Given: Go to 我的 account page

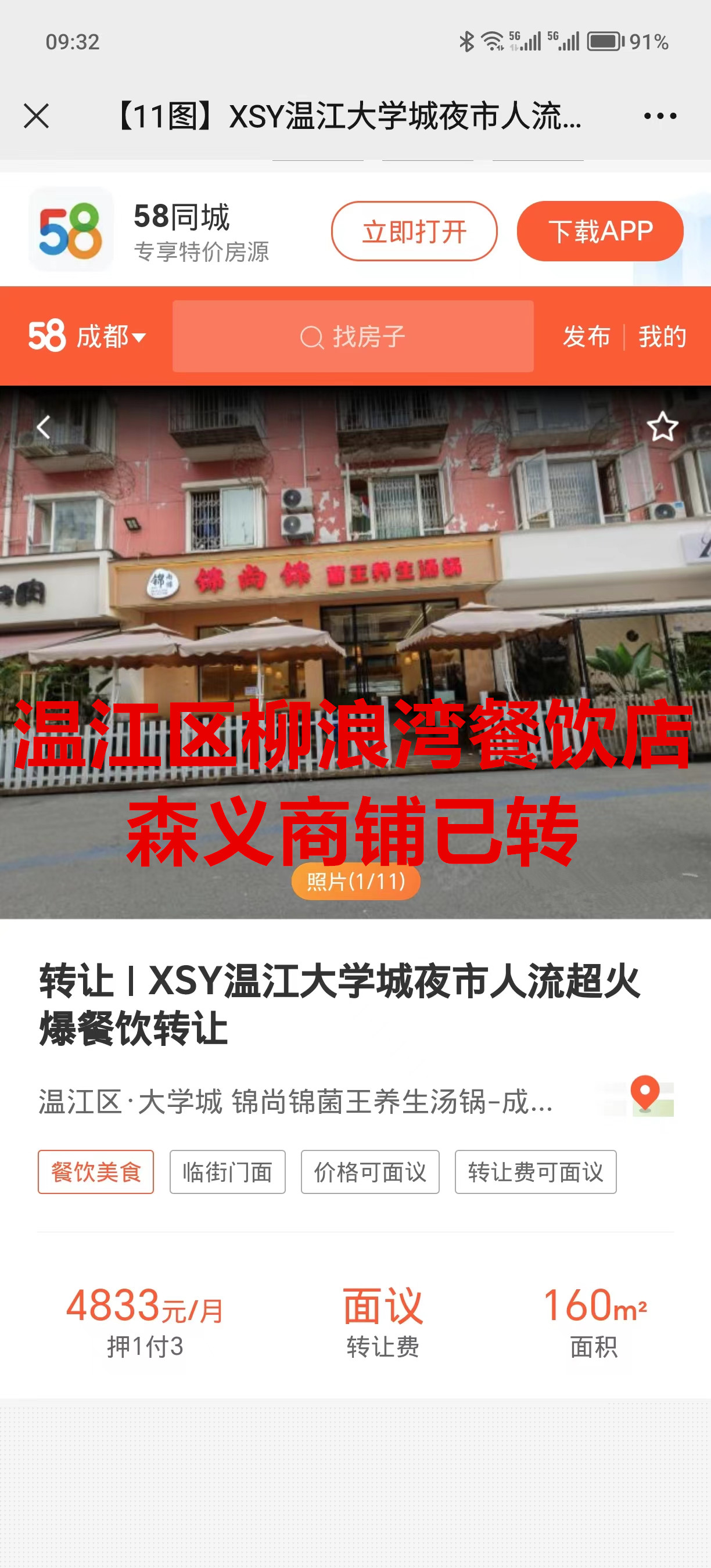Looking at the screenshot, I should click(x=662, y=336).
